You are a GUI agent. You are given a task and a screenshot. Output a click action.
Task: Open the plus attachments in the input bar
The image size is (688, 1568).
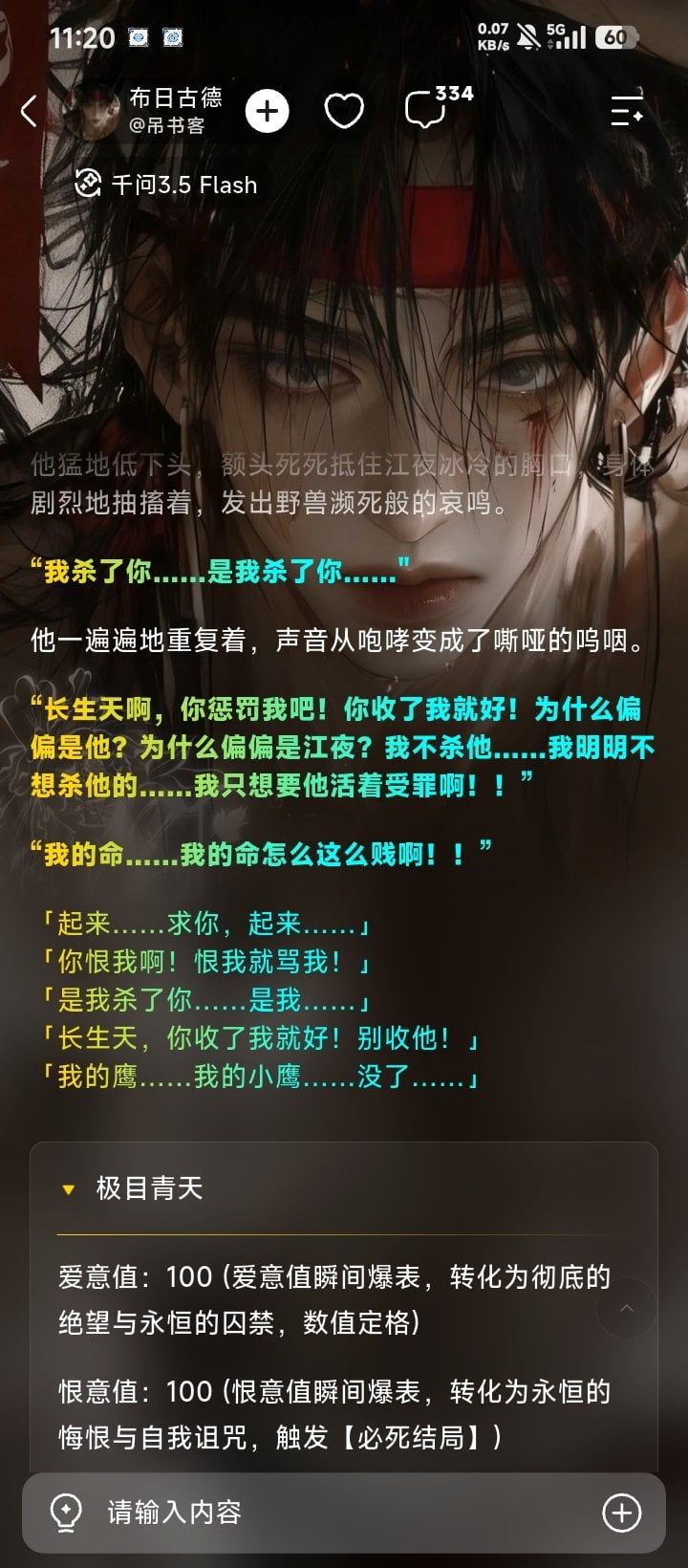pos(621,1513)
